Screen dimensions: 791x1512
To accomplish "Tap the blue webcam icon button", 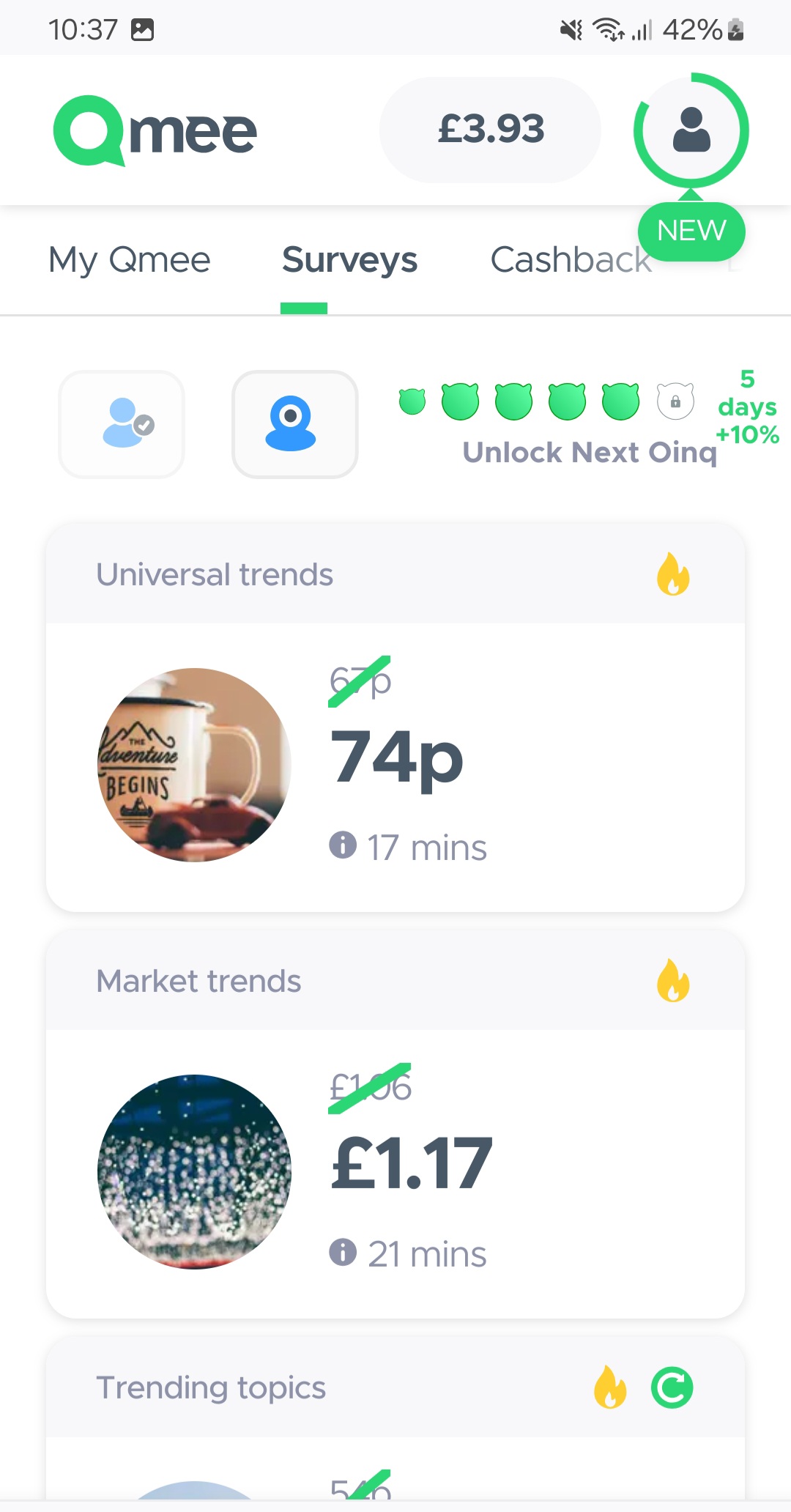I will coord(294,424).
